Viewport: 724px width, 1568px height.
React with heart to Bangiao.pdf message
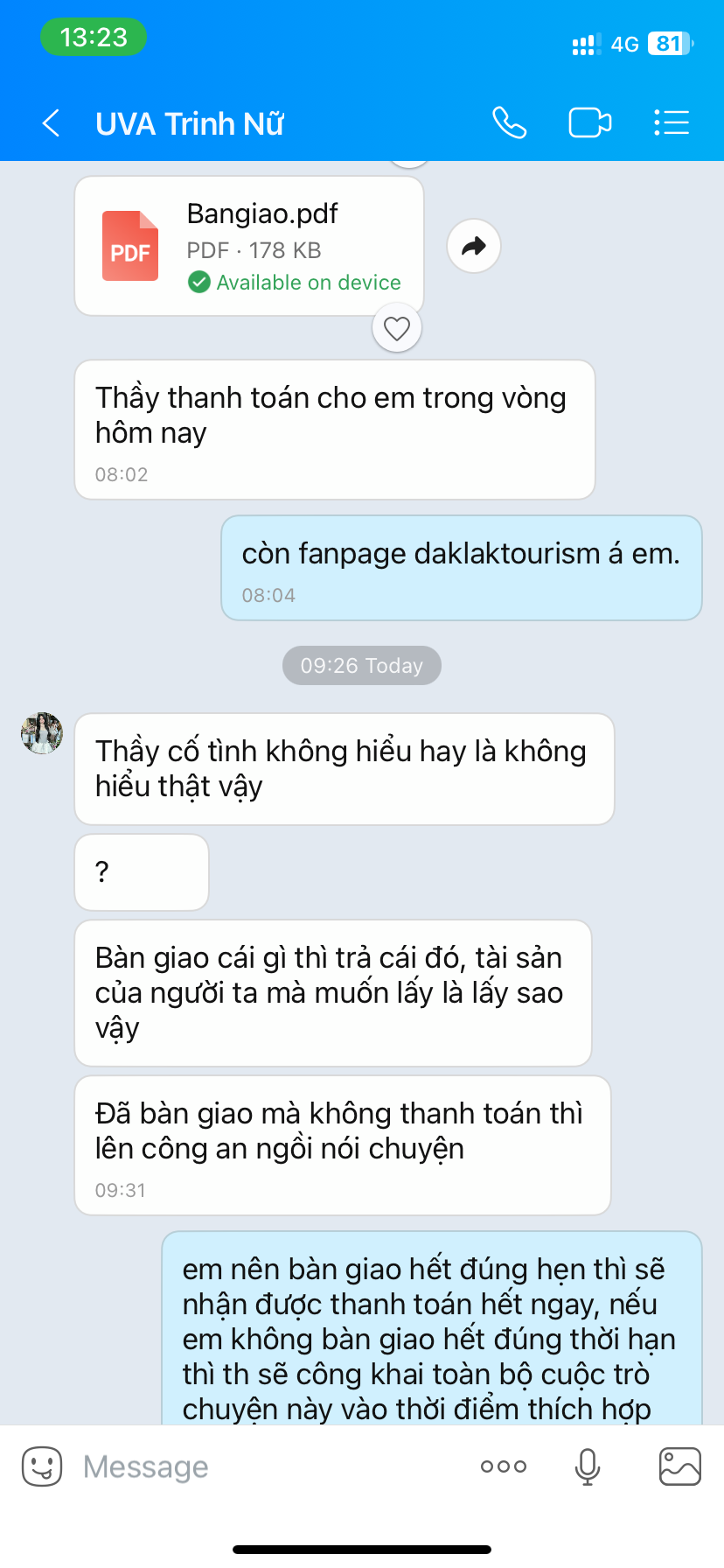(397, 328)
